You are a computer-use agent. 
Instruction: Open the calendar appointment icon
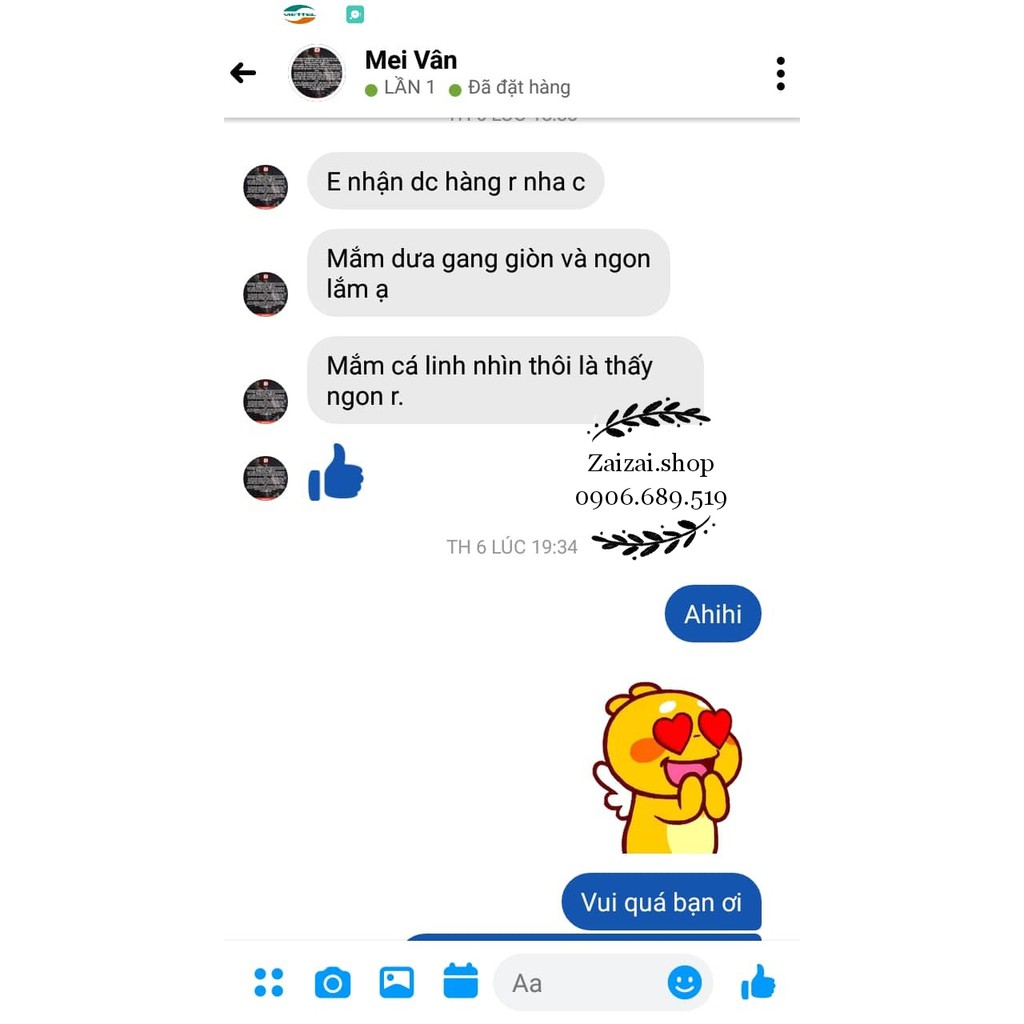tap(460, 981)
